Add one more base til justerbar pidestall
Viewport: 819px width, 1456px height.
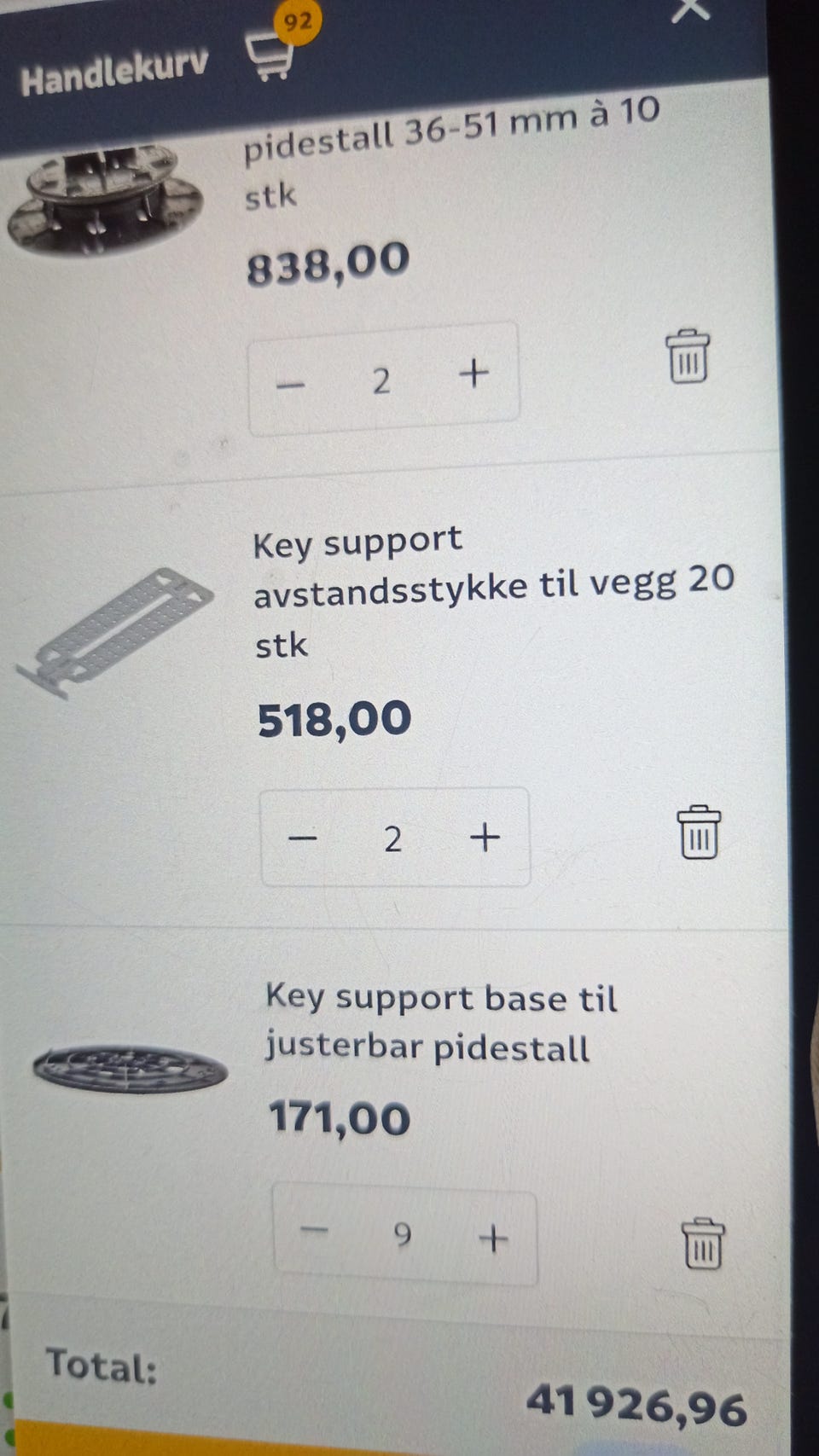pos(493,1238)
